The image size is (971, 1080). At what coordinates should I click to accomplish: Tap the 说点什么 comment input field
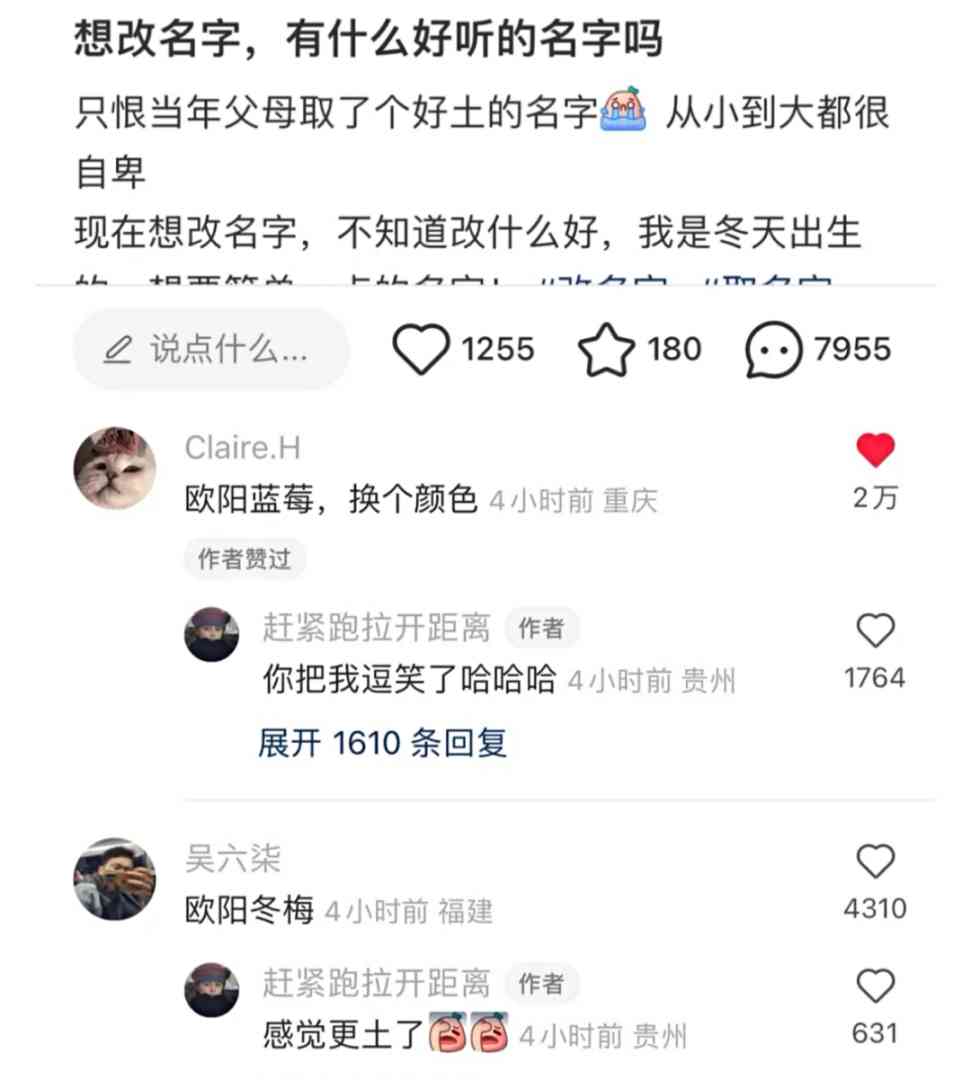click(x=210, y=349)
